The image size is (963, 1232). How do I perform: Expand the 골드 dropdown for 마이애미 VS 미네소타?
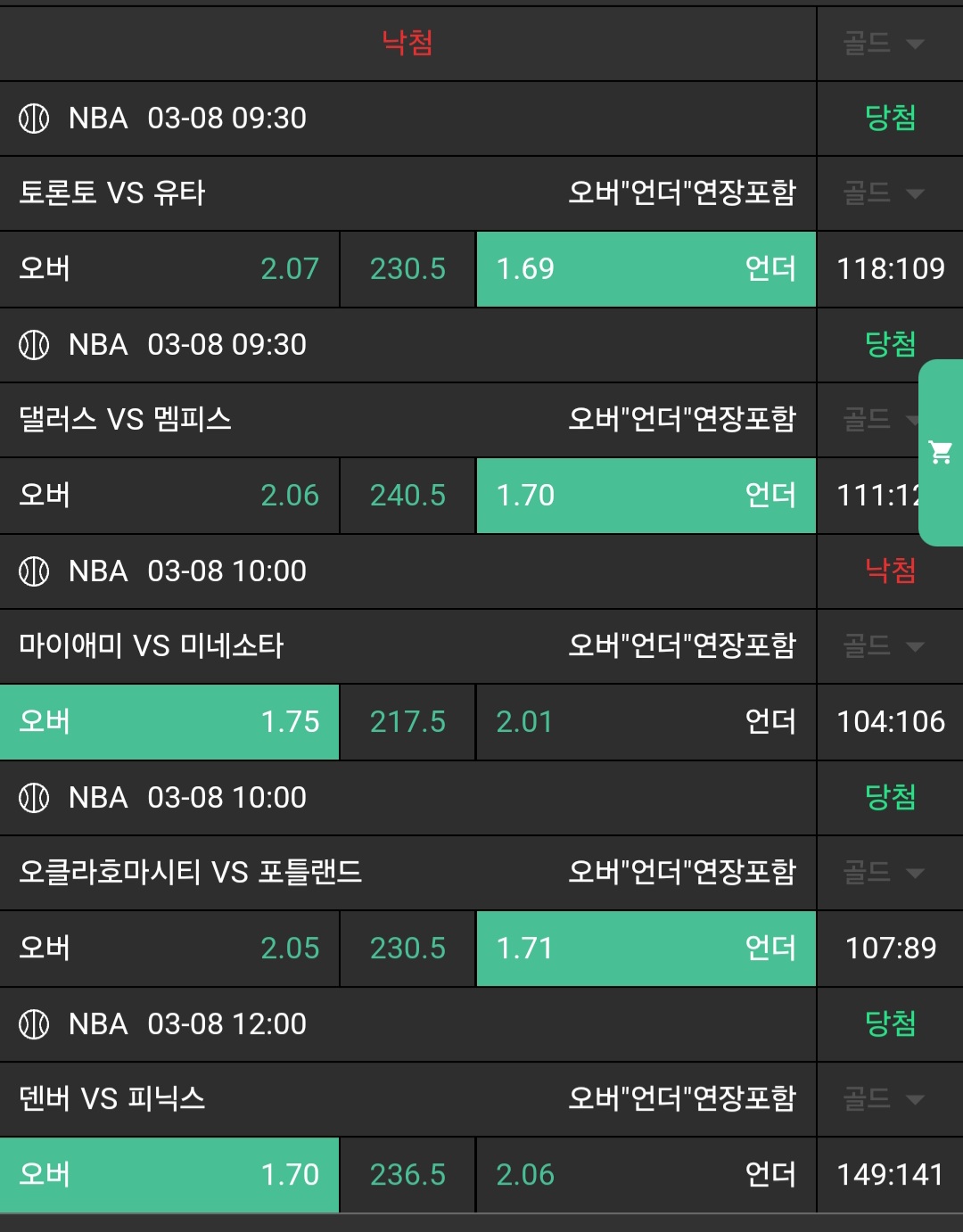tap(883, 645)
